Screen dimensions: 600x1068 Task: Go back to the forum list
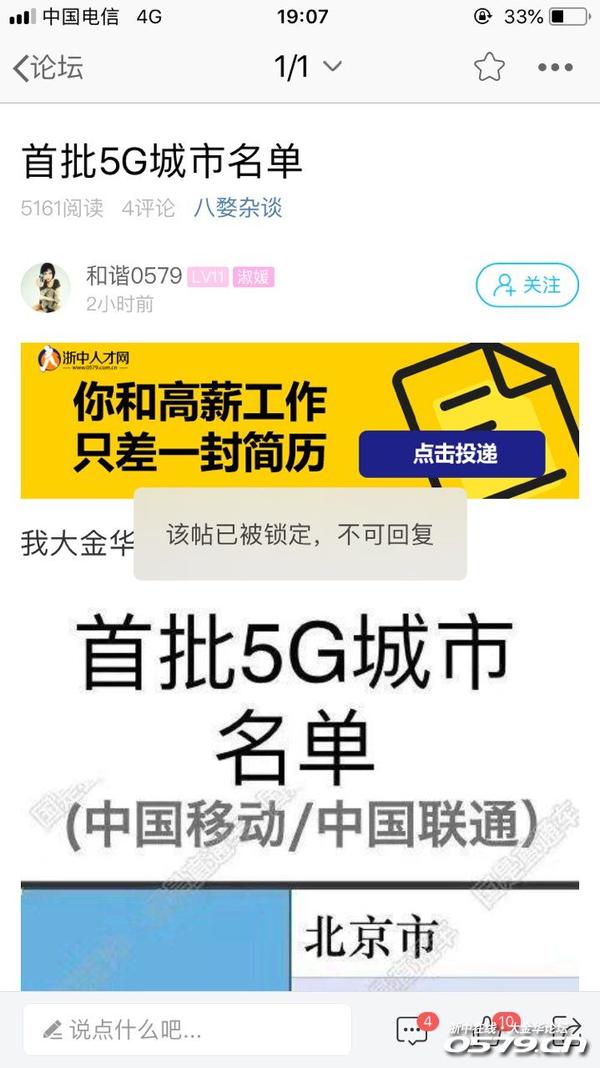[x=48, y=68]
